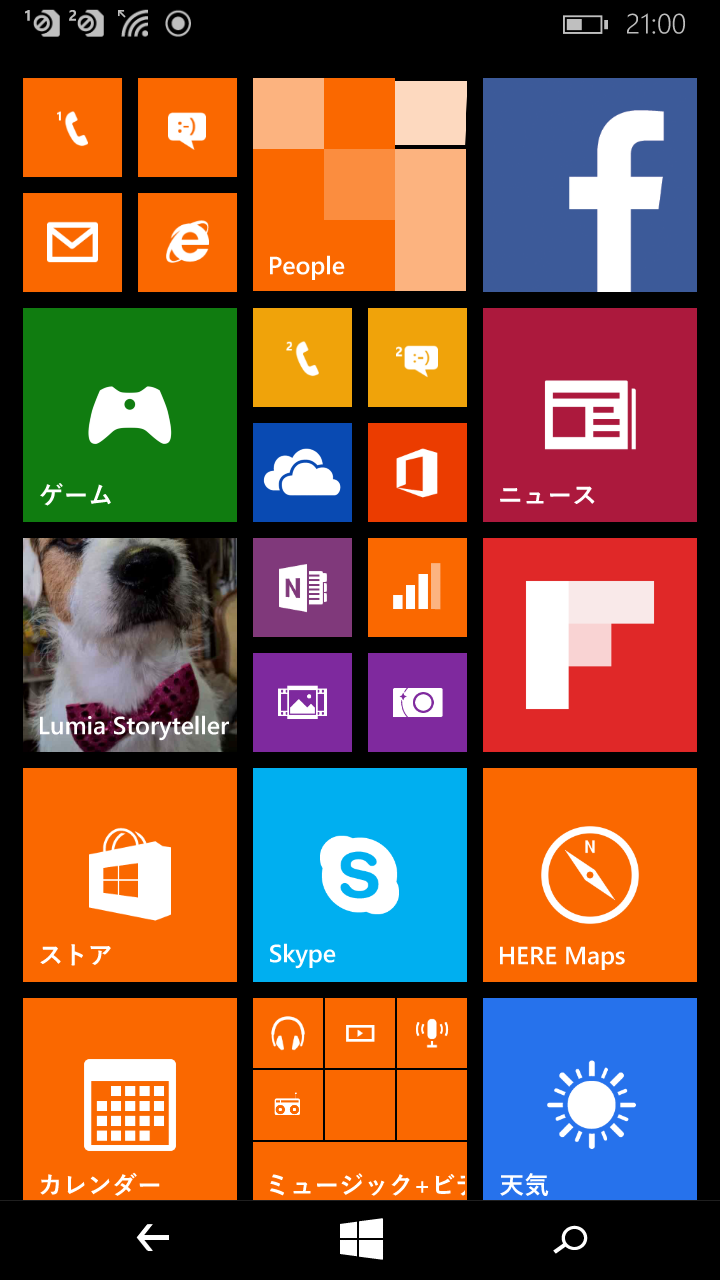
Task: Open the SIM 1 phone tile
Action: [72, 128]
